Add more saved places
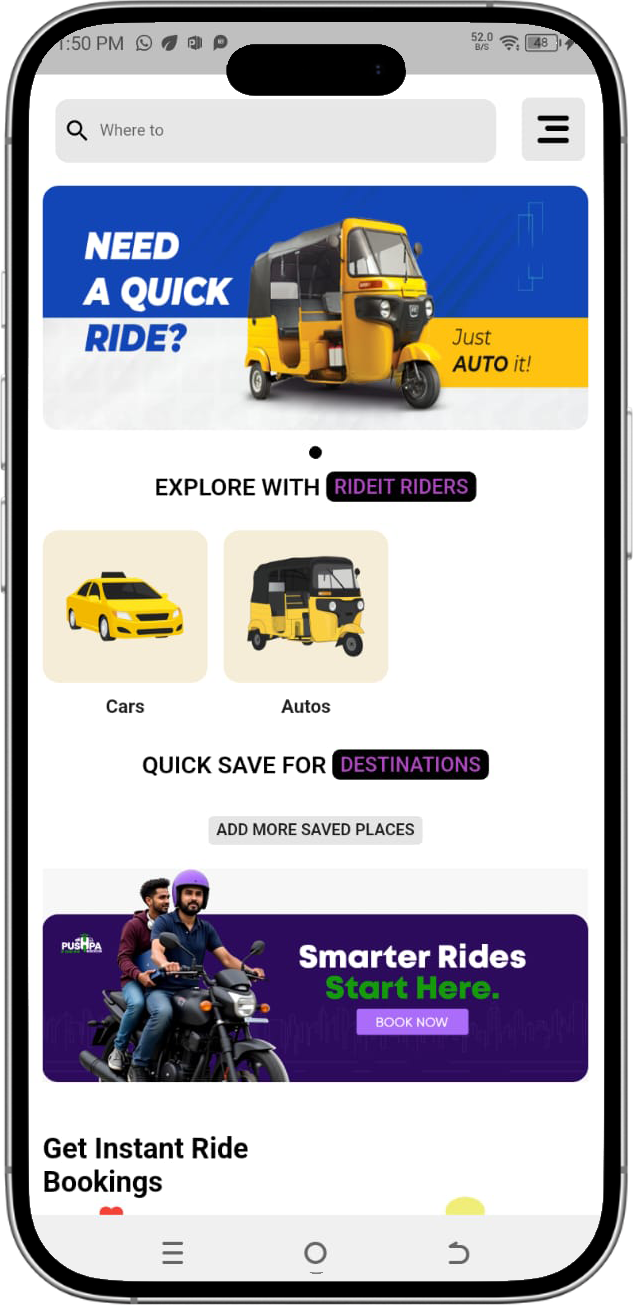The width and height of the screenshot is (633, 1305). [x=315, y=830]
